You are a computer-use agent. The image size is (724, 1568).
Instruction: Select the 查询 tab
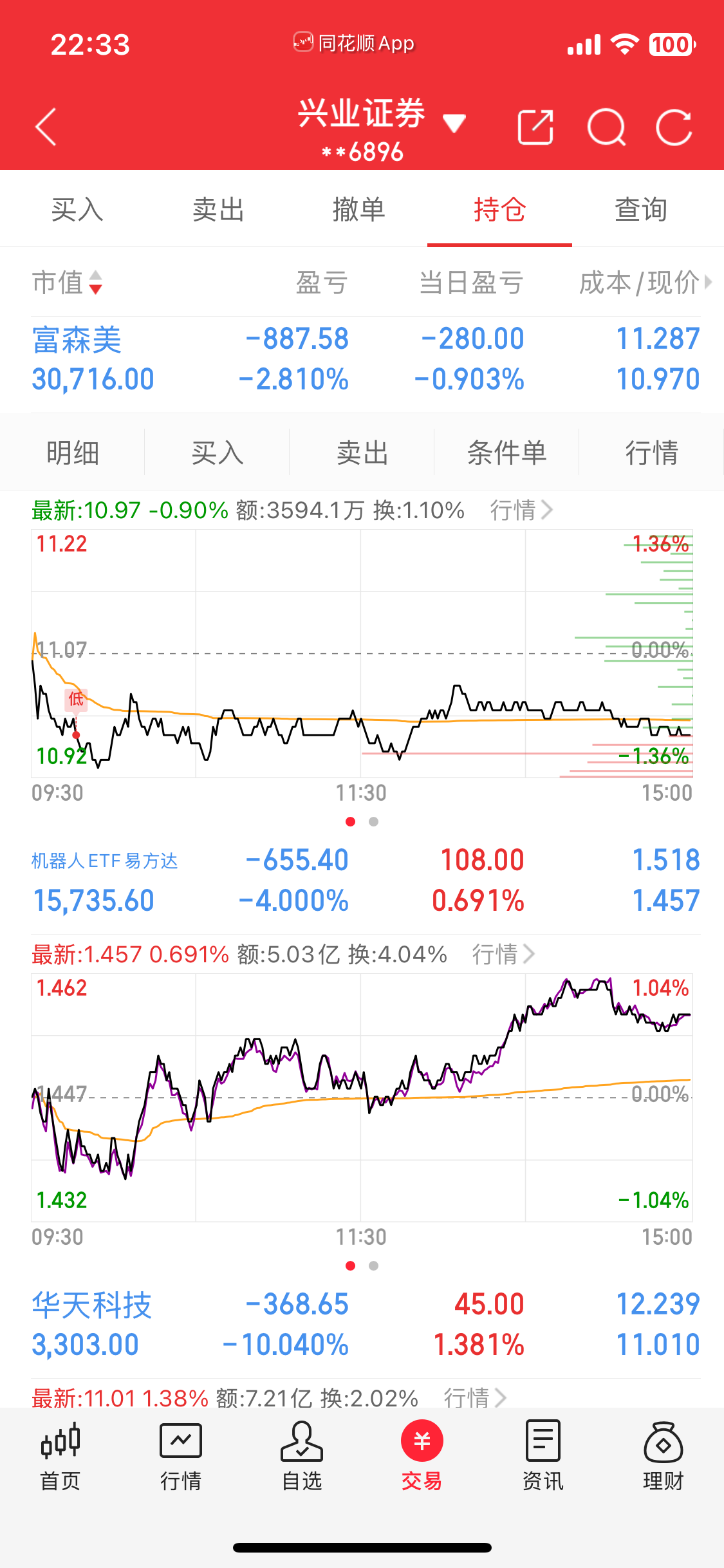pos(640,210)
